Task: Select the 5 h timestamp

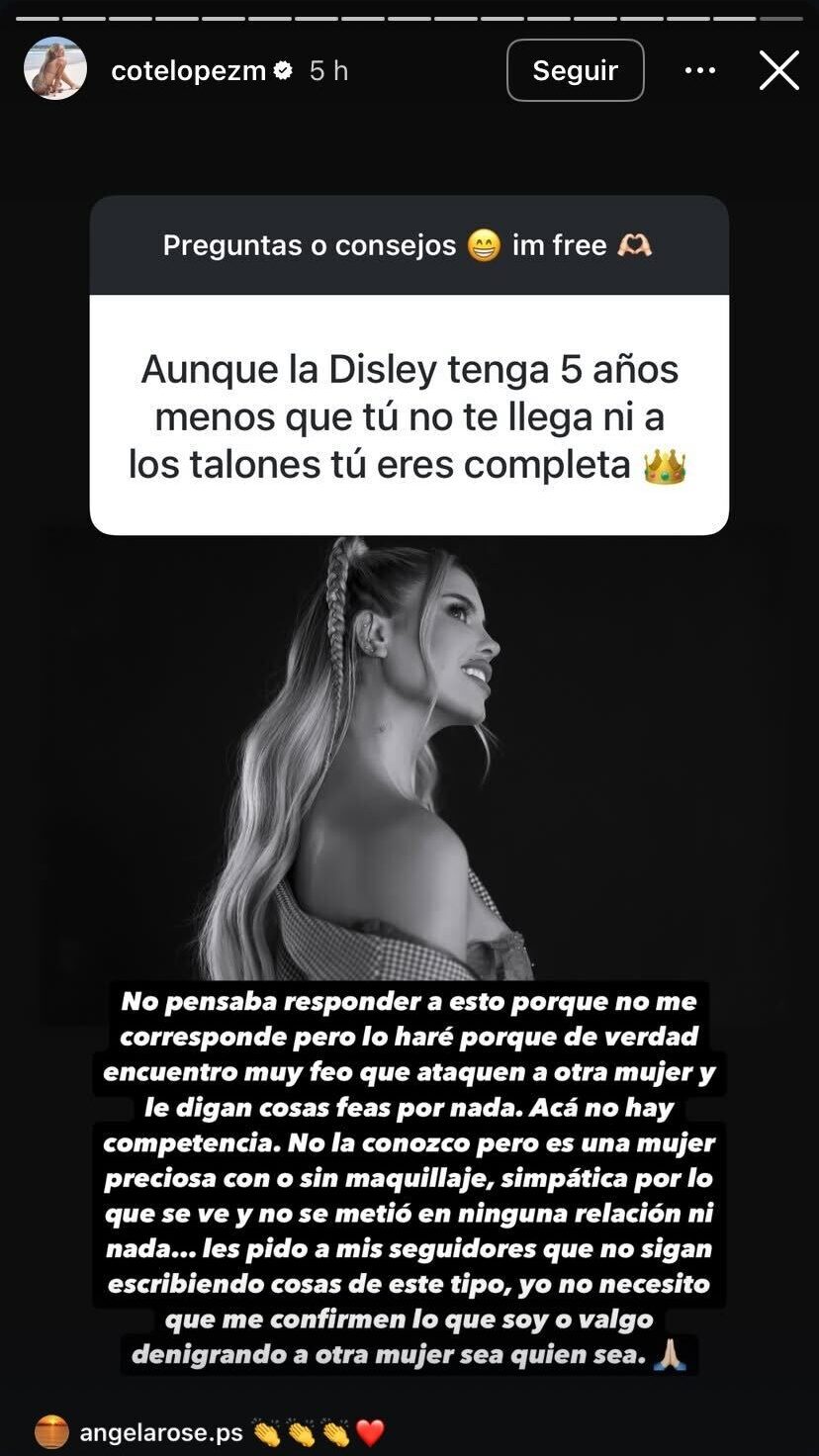Action: [327, 69]
